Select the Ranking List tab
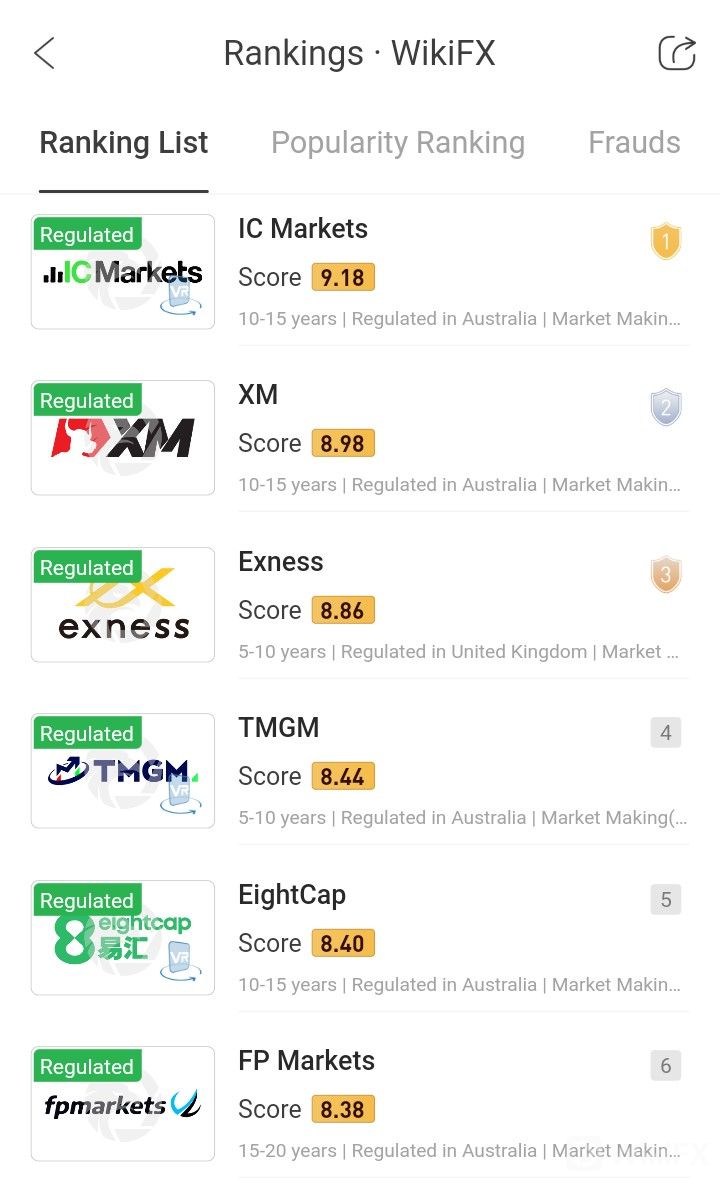Image resolution: width=720 pixels, height=1188 pixels. pos(124,143)
